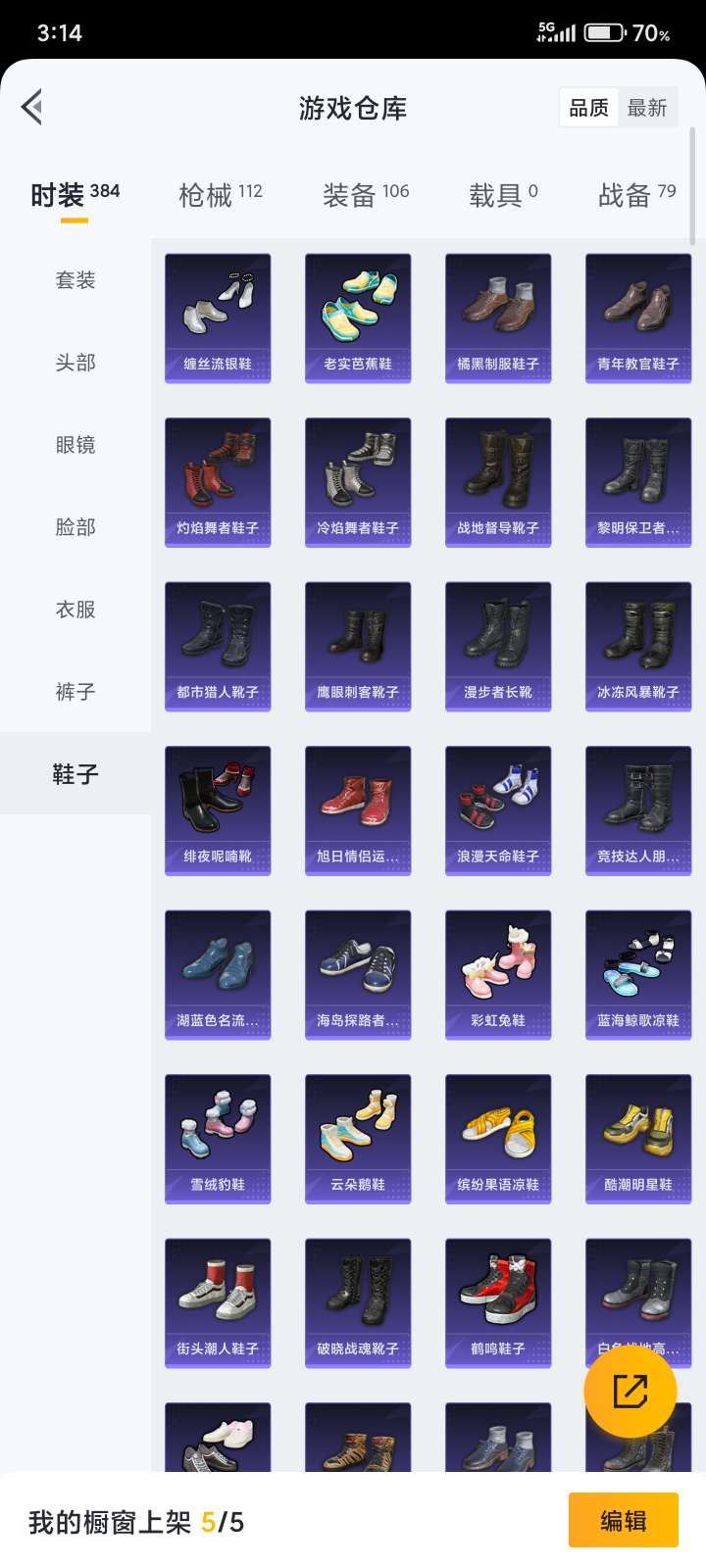Select the 衣服 category
The height and width of the screenshot is (1568, 706).
click(76, 610)
